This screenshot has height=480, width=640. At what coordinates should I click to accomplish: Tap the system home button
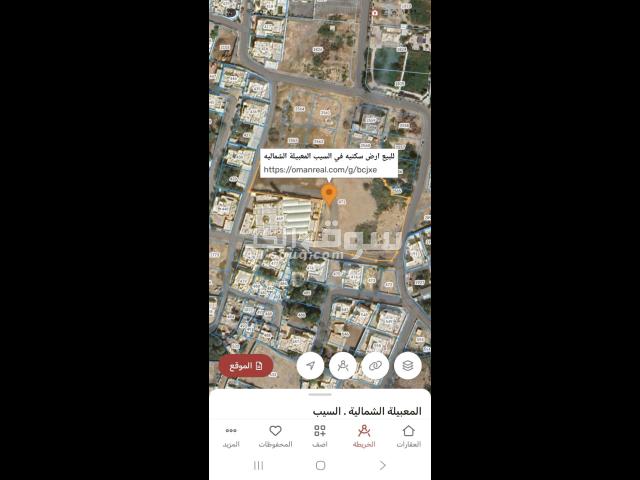tap(320, 465)
